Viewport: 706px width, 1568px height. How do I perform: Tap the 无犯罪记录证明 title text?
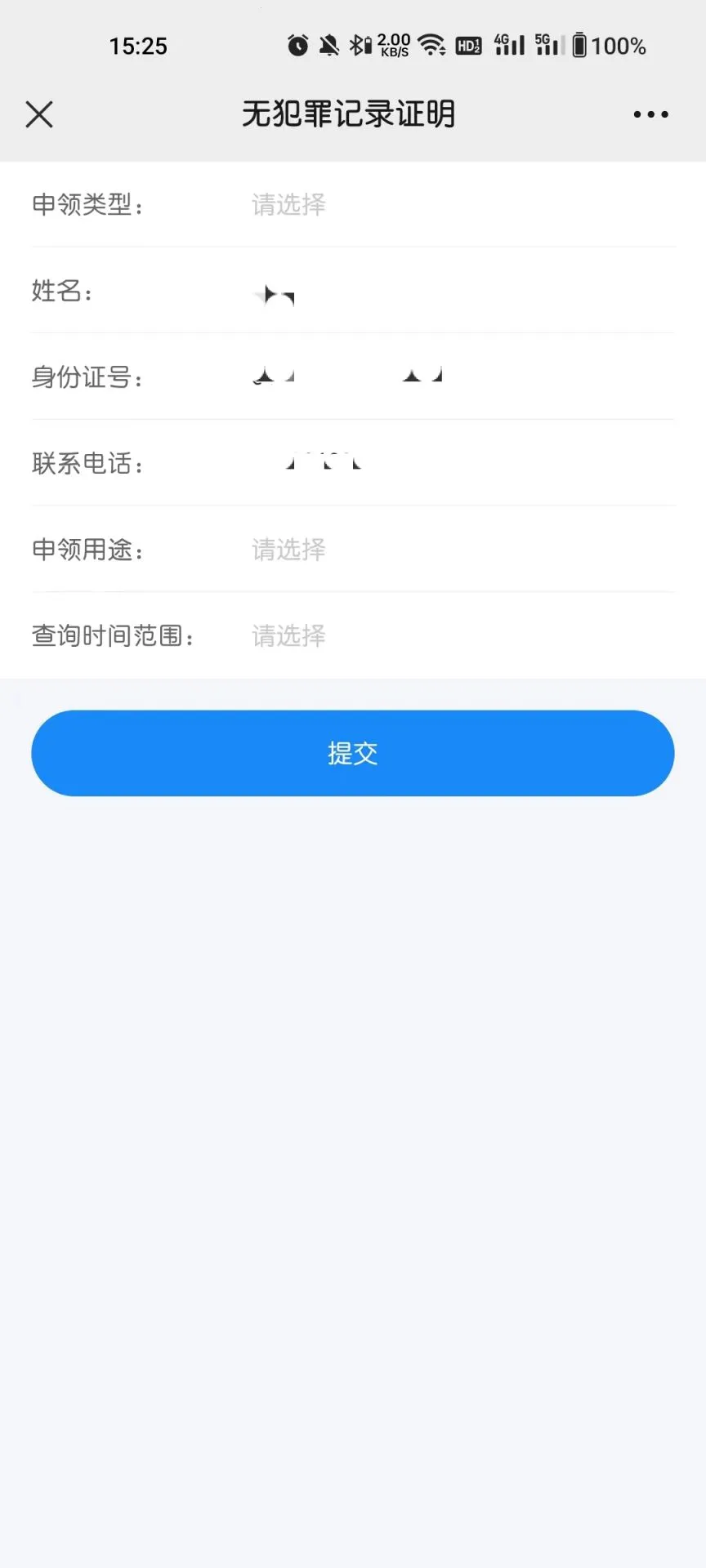tap(350, 114)
